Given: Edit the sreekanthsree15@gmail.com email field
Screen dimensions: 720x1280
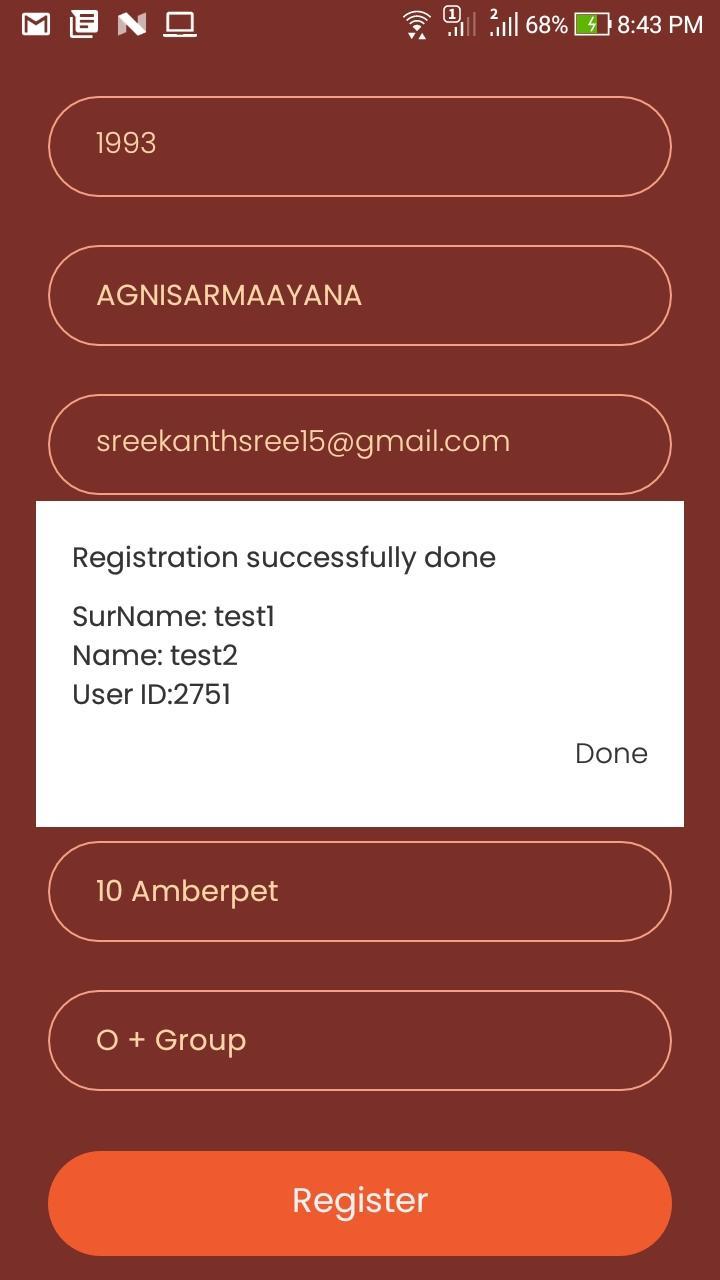Looking at the screenshot, I should click(360, 443).
